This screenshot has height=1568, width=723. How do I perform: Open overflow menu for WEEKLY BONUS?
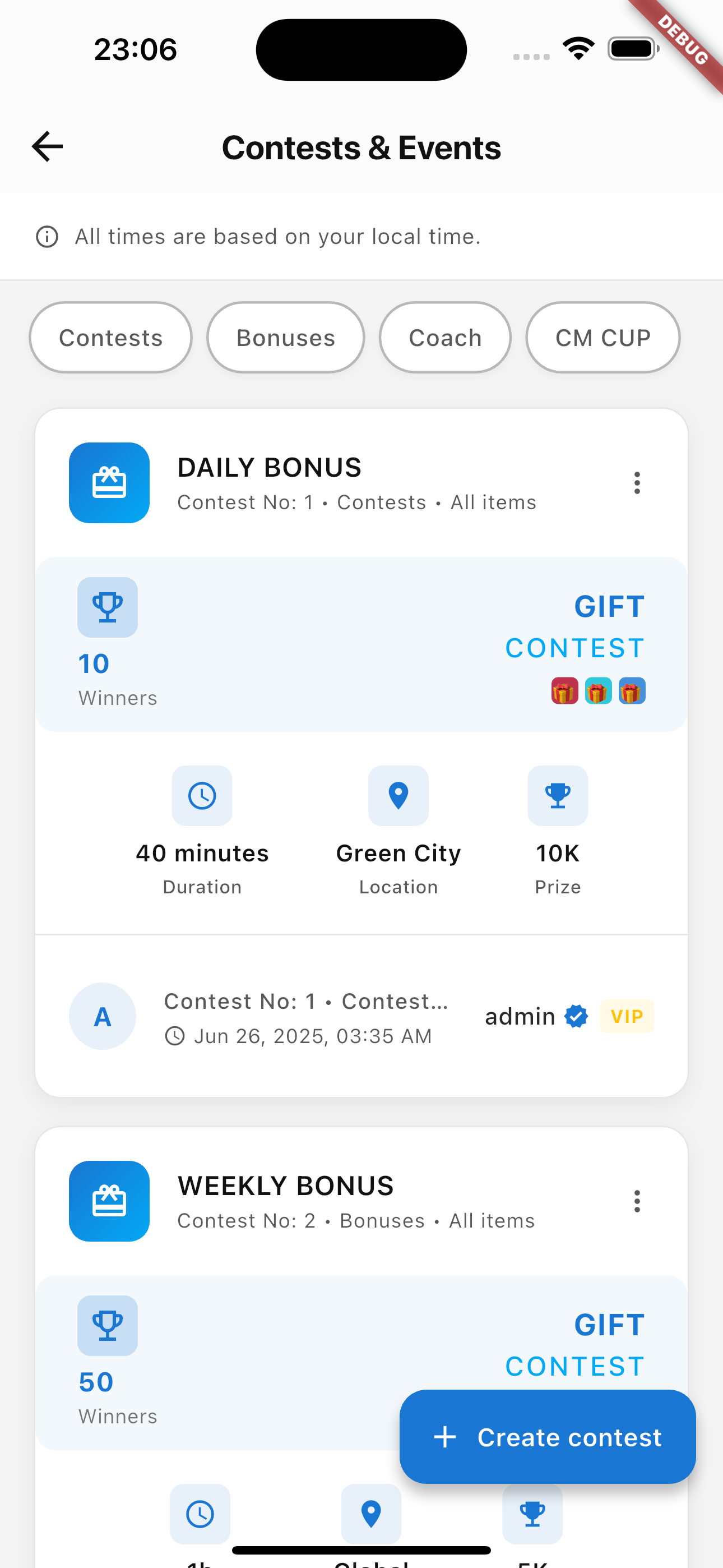click(637, 1201)
